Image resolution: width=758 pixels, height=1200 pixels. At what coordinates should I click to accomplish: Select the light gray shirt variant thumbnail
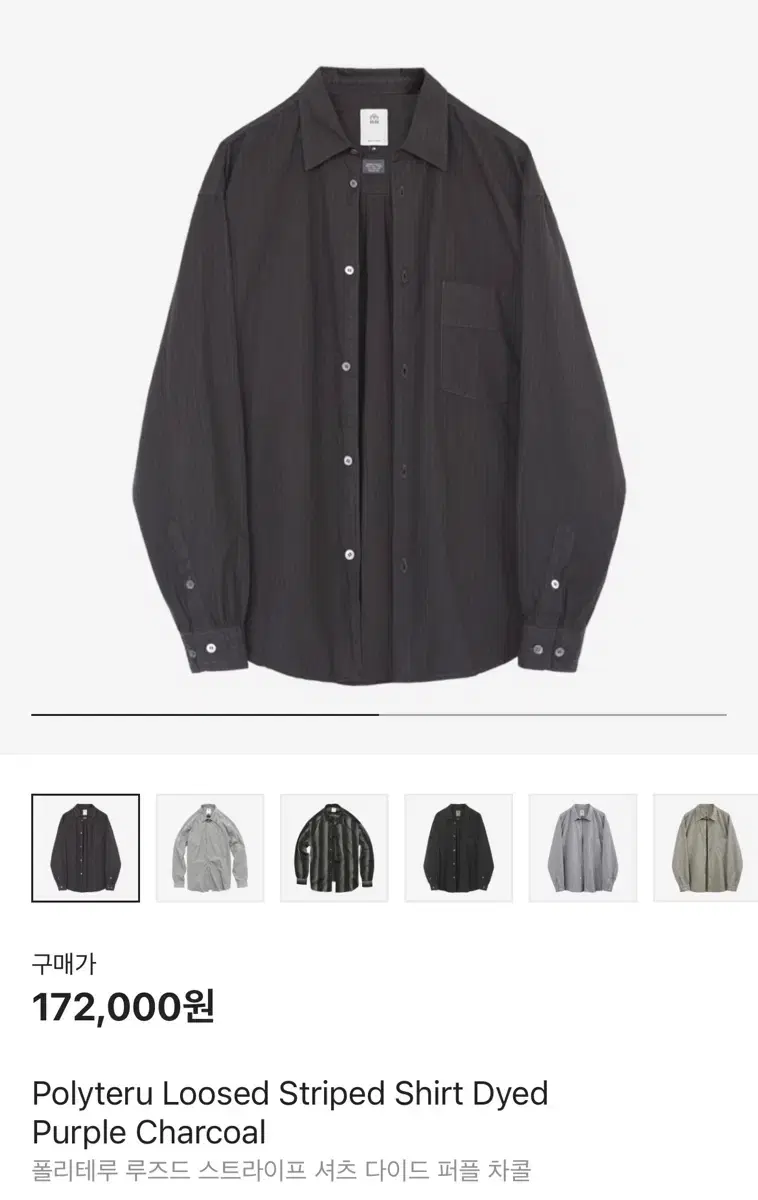pos(210,848)
